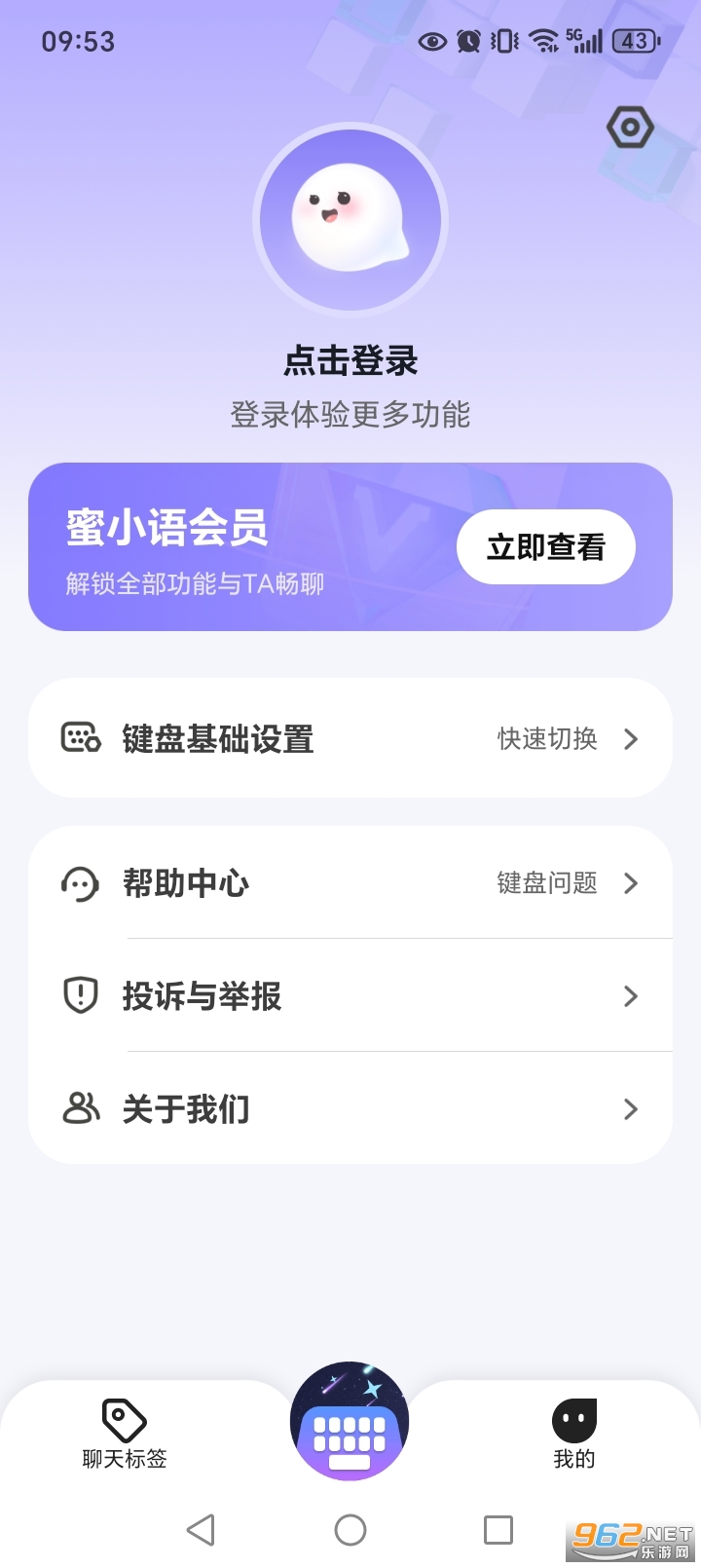701x1568 pixels.
Task: Tap 点击登录 to sign in
Action: [x=350, y=360]
